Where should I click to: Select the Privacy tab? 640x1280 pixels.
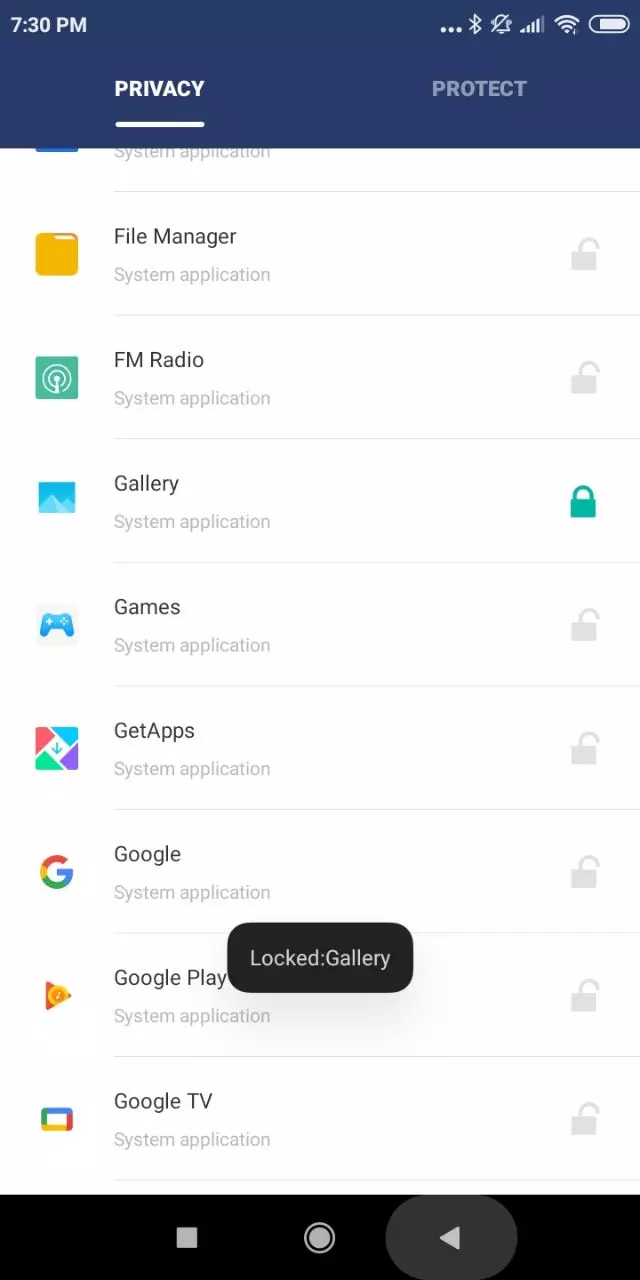tap(159, 89)
